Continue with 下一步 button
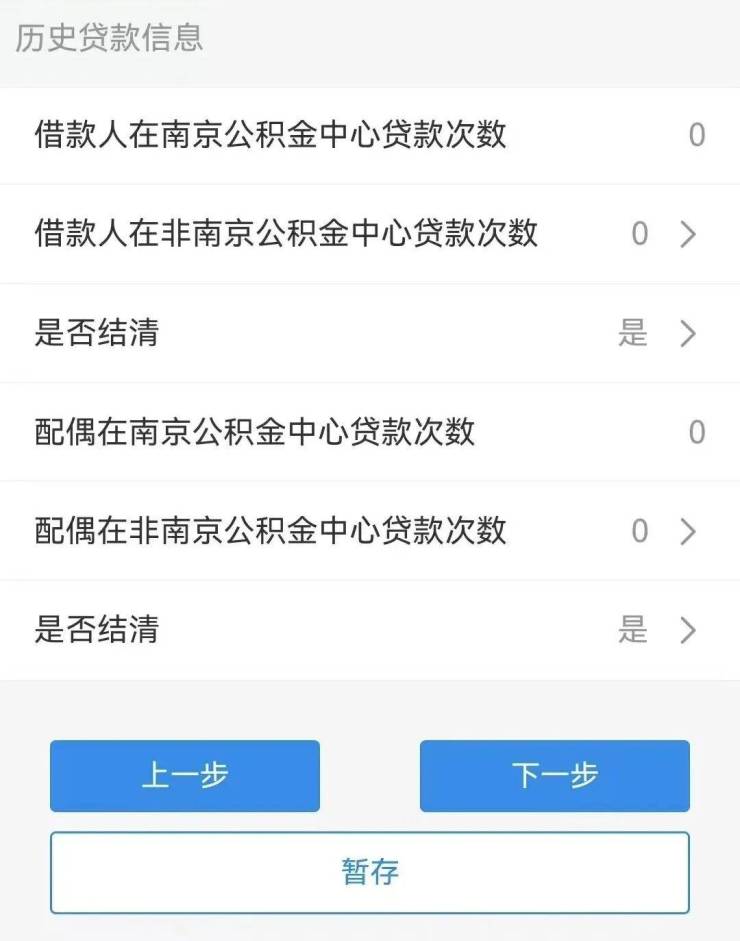This screenshot has width=740, height=941. 555,776
